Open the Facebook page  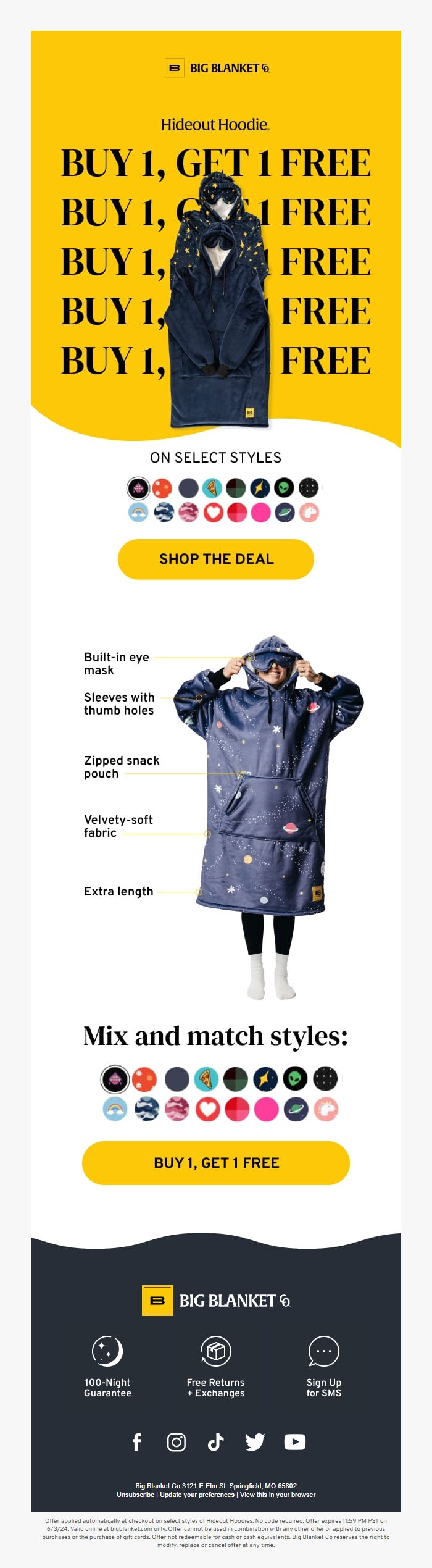pos(137,1442)
